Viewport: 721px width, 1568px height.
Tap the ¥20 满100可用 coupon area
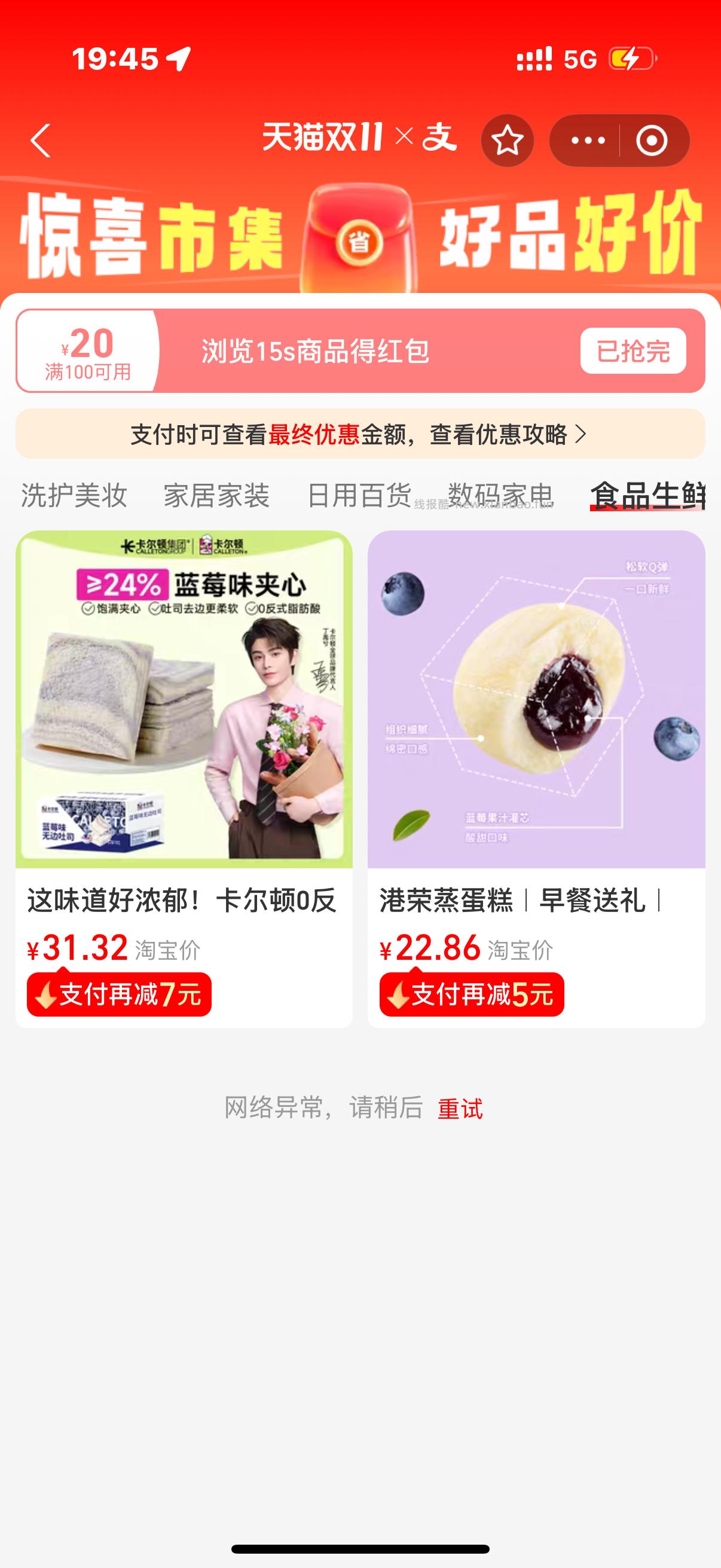click(88, 351)
